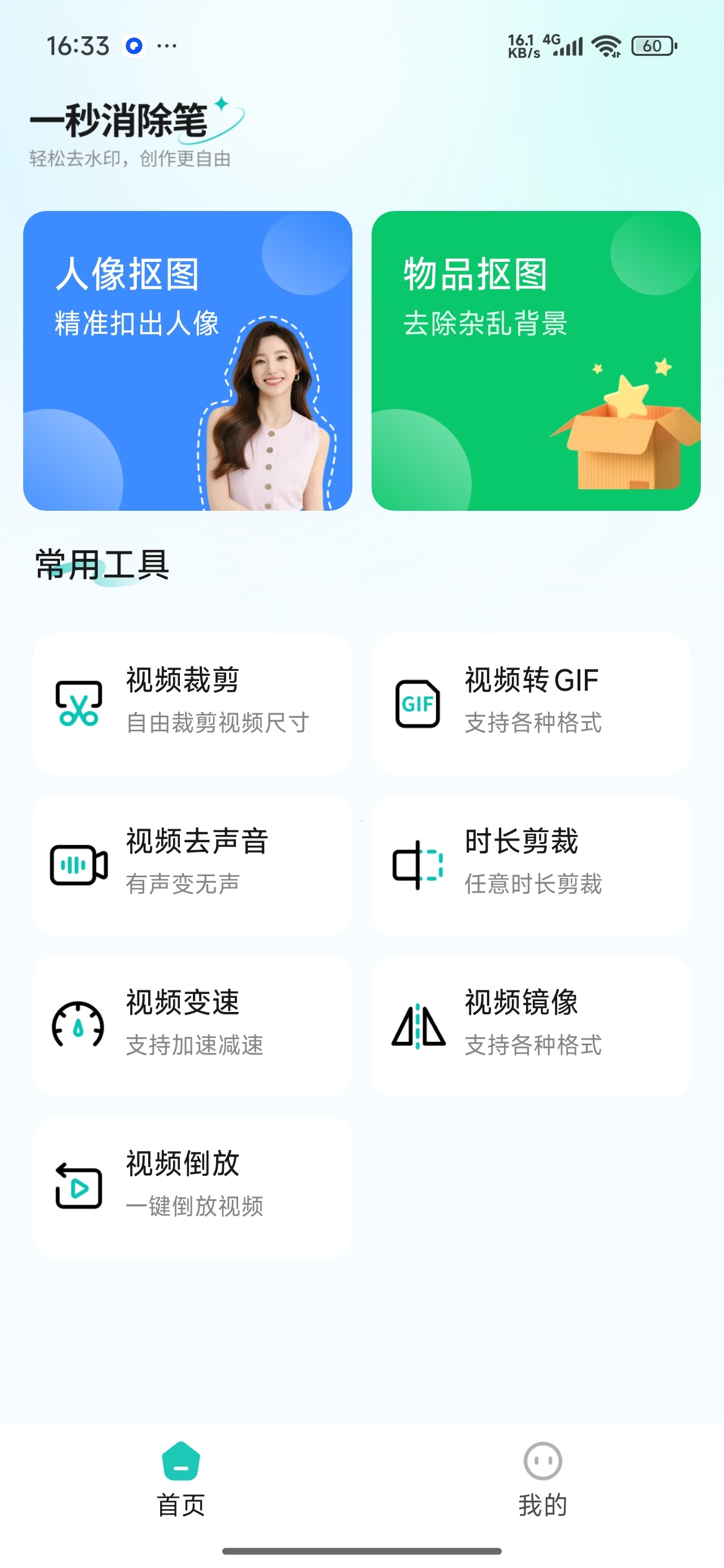Tap the 视频倒放 reverse video tool

point(192,1187)
